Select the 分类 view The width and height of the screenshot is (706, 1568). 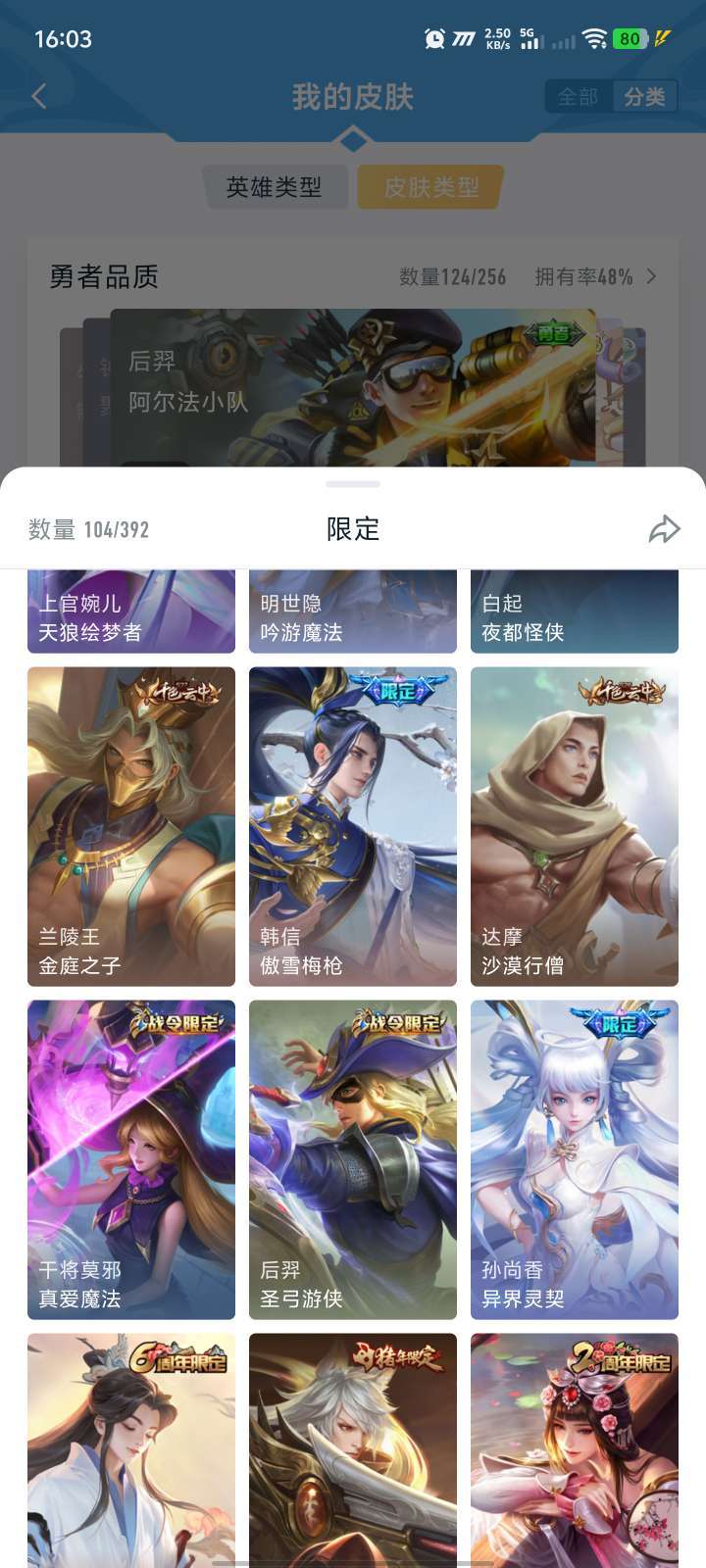pyautogui.click(x=644, y=96)
